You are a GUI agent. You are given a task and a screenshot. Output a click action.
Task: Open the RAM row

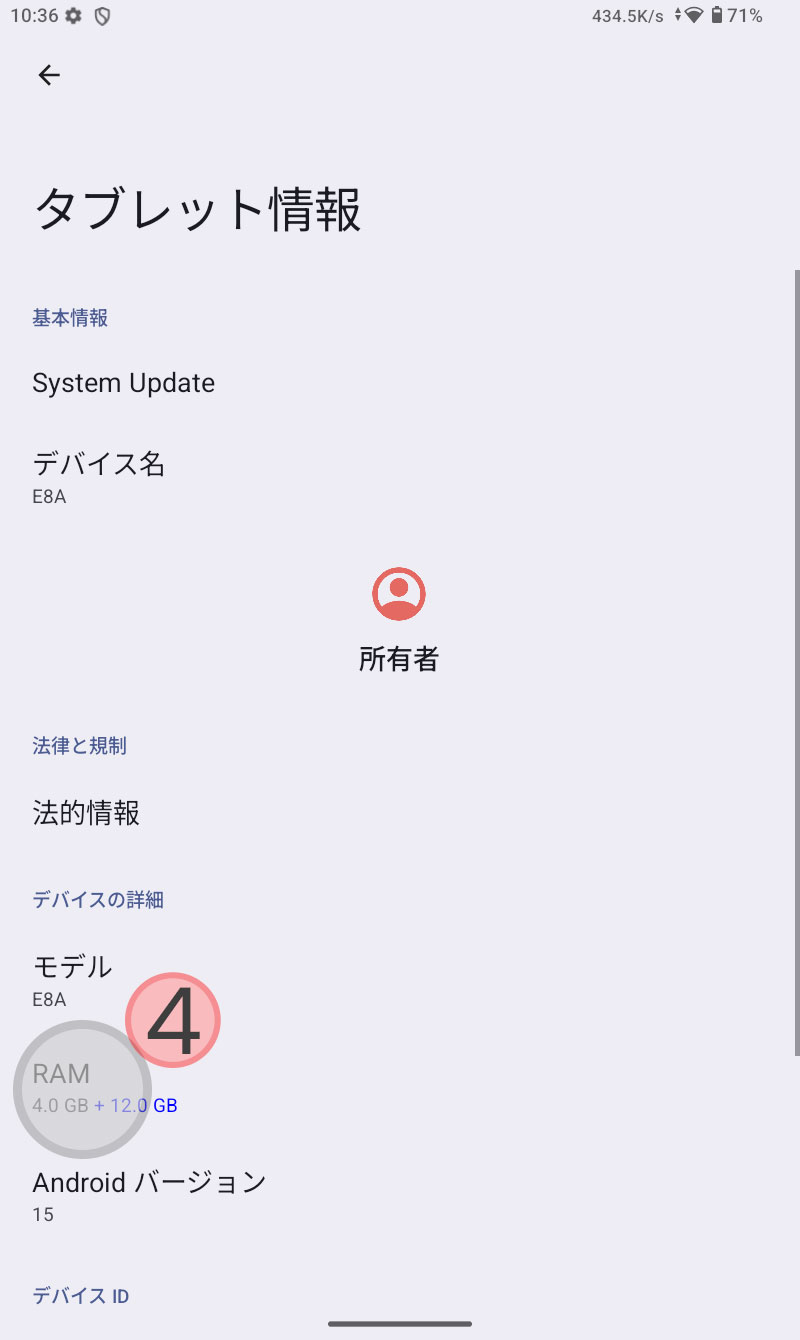pyautogui.click(x=400, y=1088)
